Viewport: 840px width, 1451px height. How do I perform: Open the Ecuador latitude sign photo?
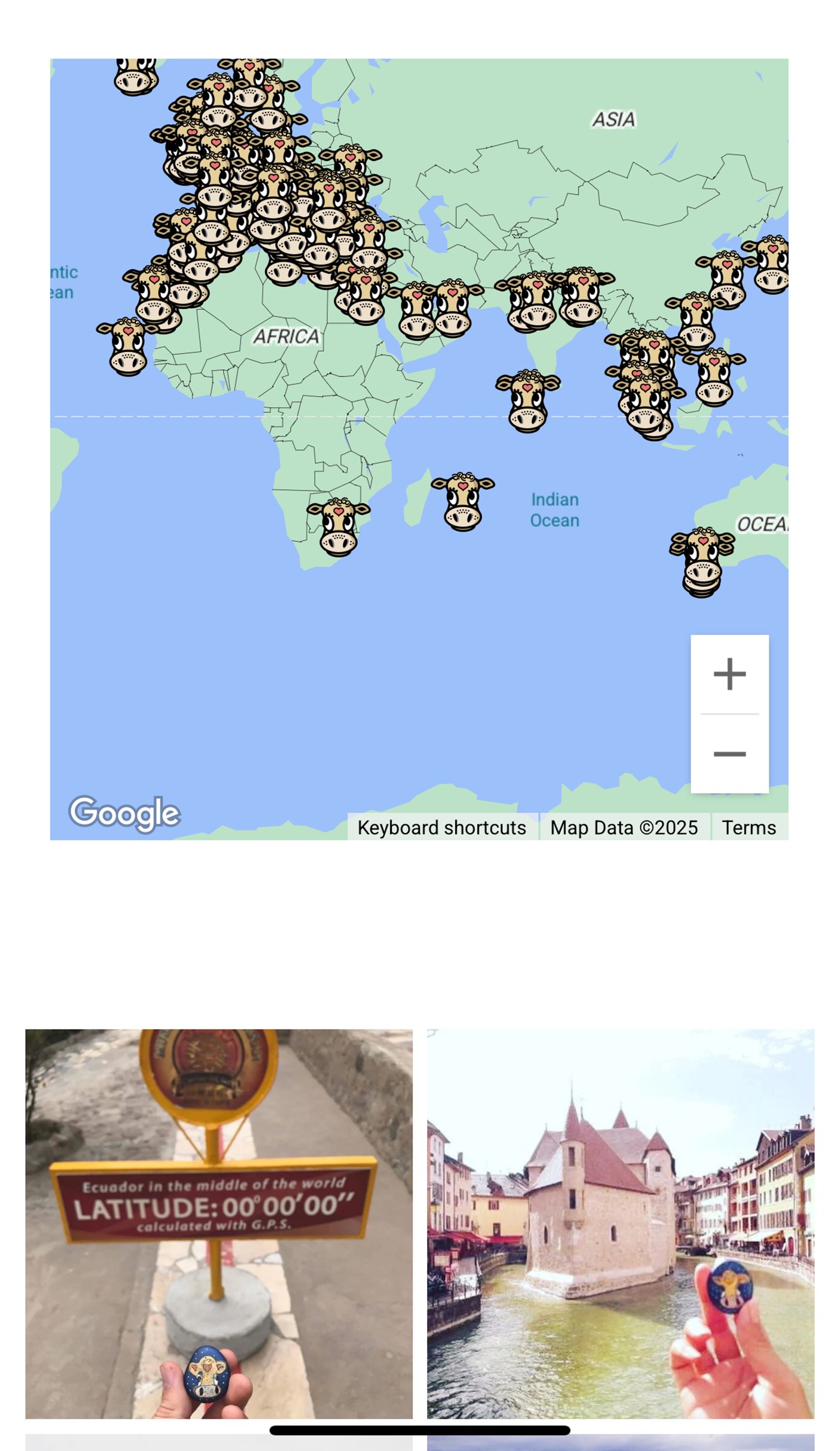219,1224
